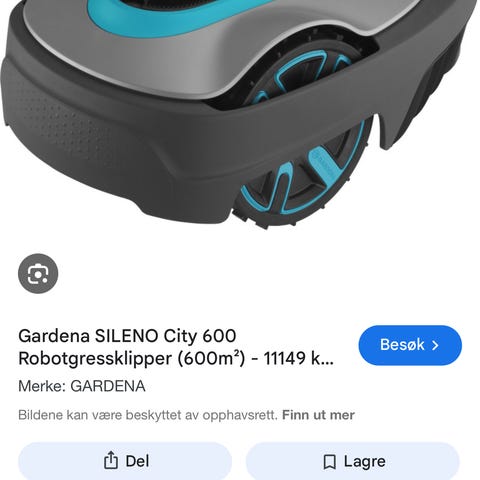This screenshot has width=480, height=480.
Task: Tap the Besøk button
Action: (410, 345)
